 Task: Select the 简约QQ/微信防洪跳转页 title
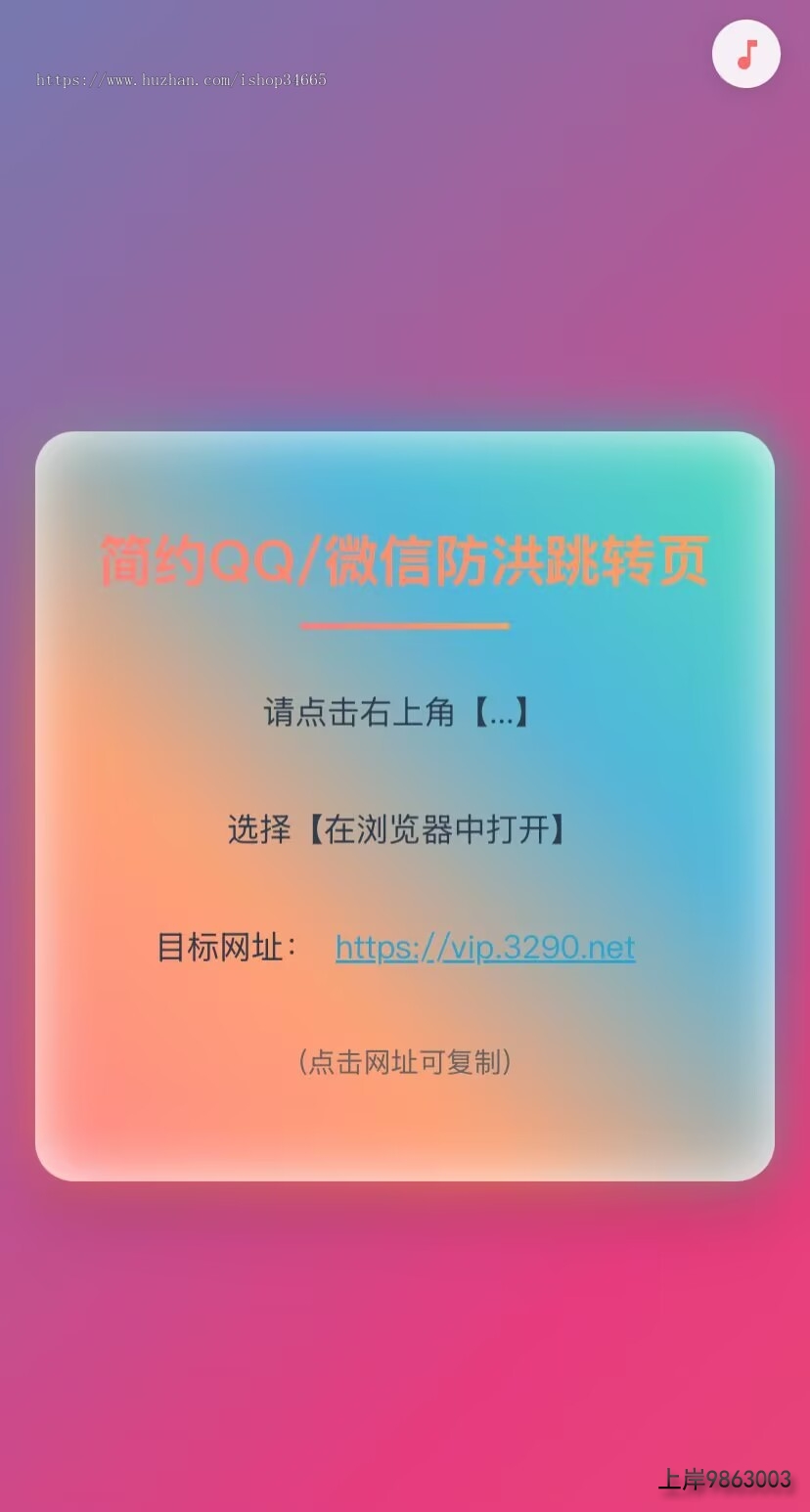[x=405, y=562]
